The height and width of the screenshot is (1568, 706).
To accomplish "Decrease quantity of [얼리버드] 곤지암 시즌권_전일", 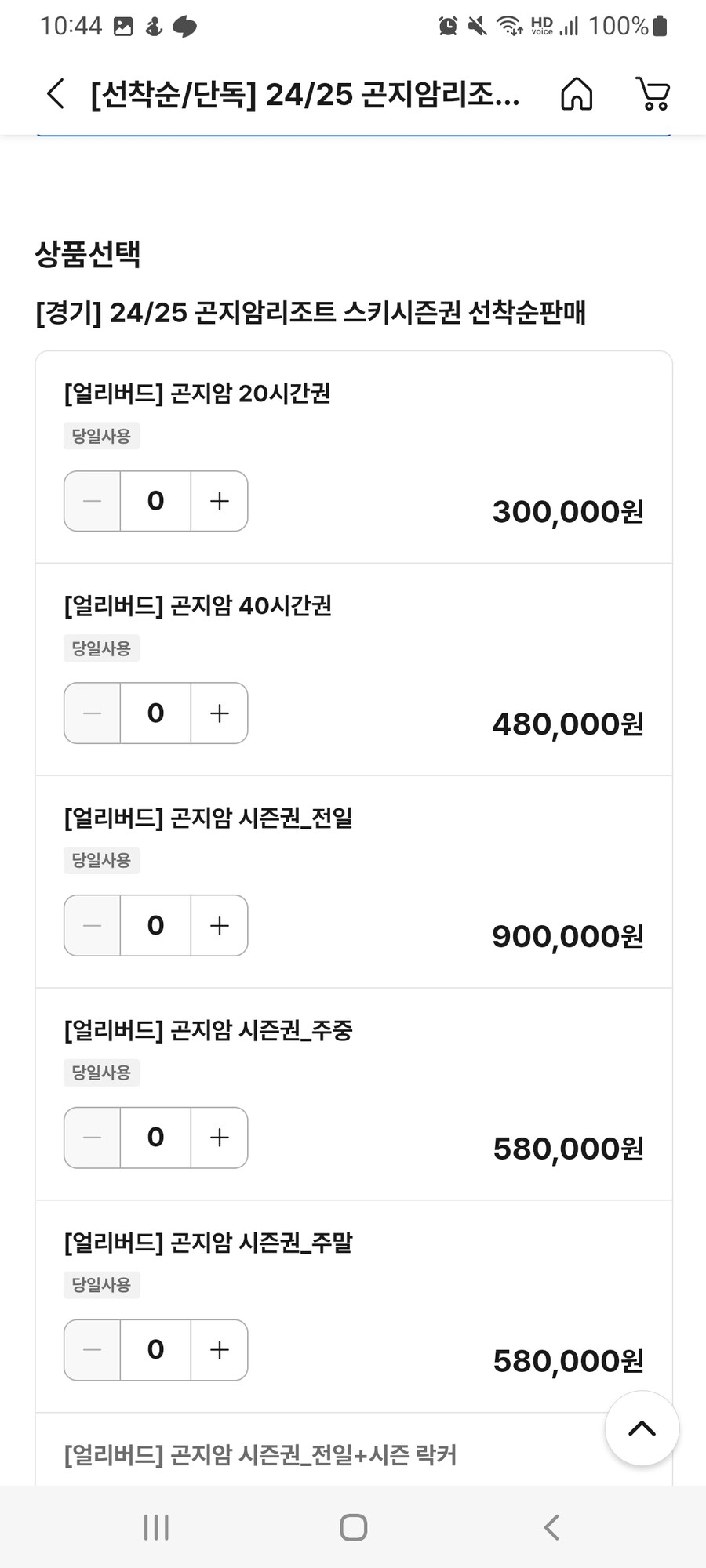I will click(92, 925).
